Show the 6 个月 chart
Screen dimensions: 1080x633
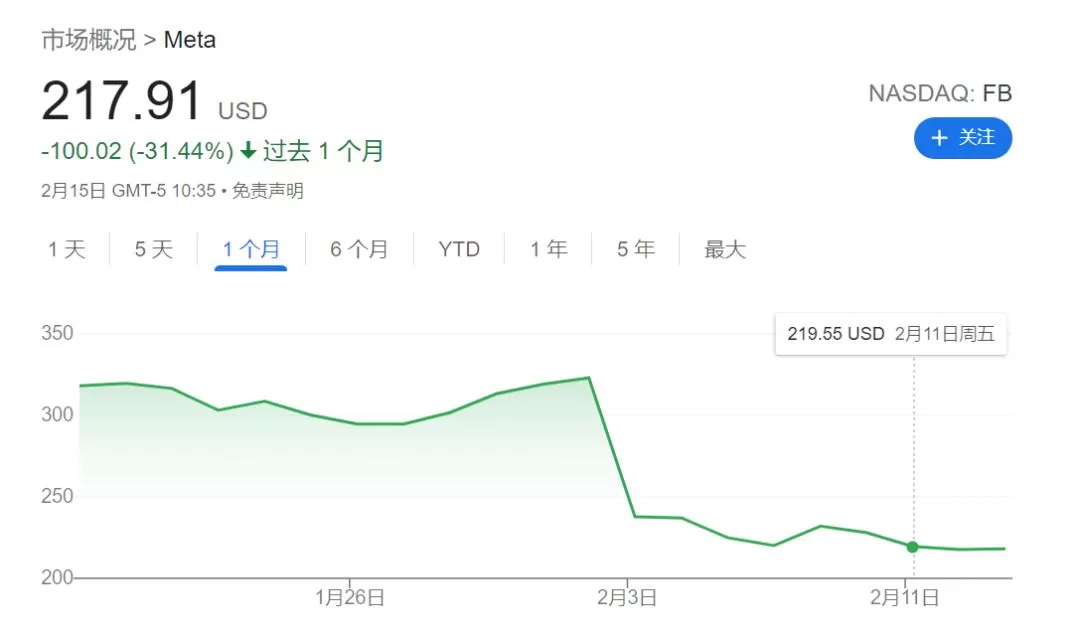(x=359, y=249)
